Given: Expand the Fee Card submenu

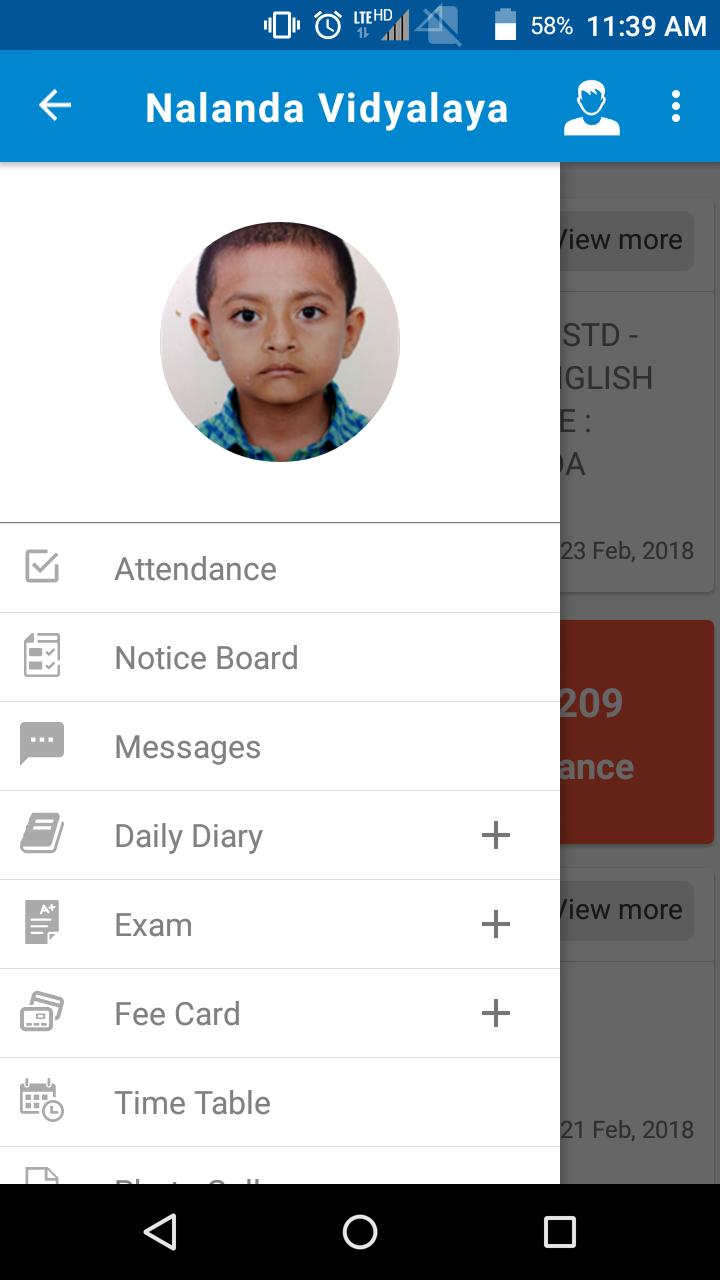Looking at the screenshot, I should [x=495, y=1013].
